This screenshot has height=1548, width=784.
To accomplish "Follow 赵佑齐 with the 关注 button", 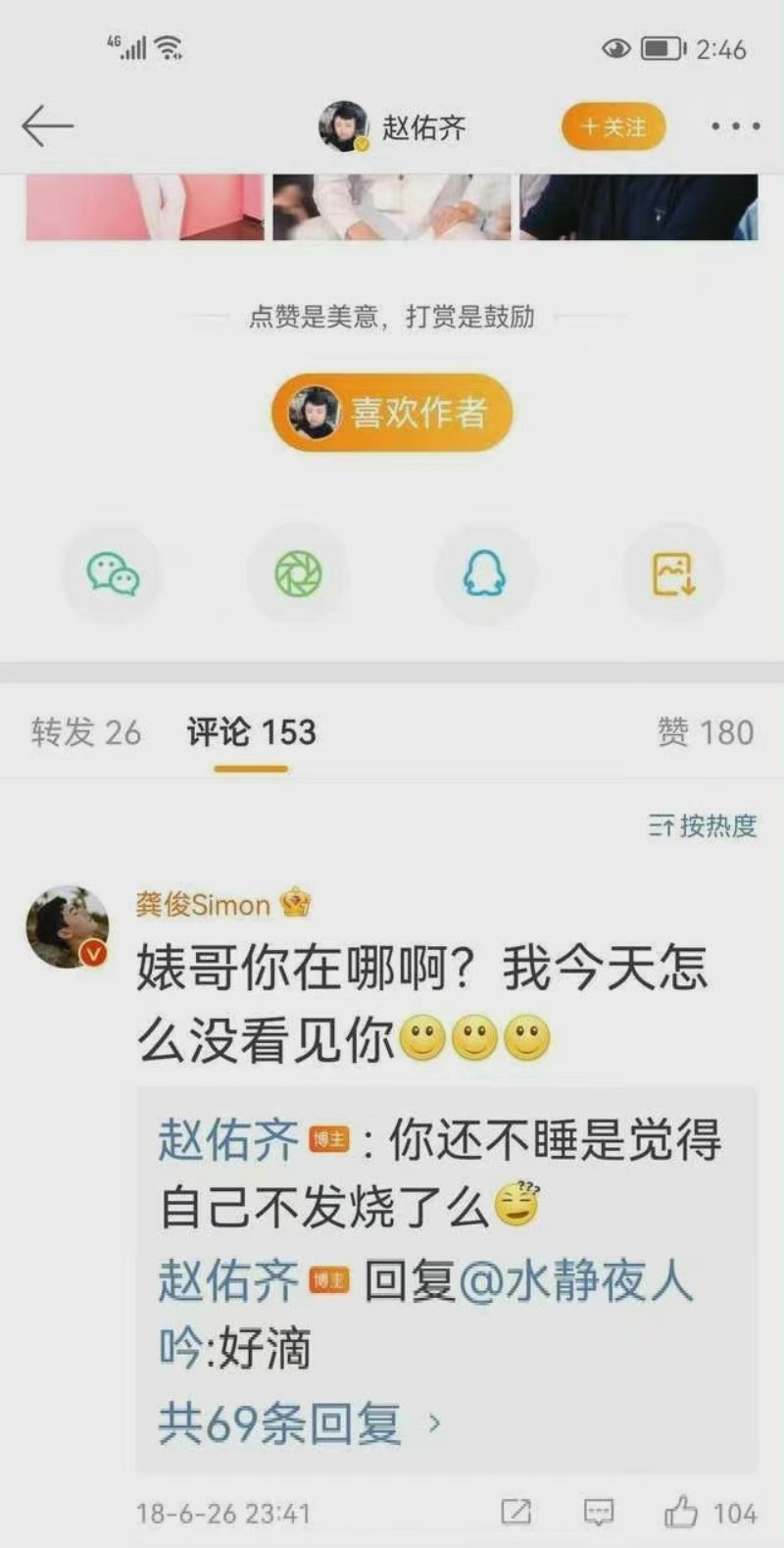I will pos(613,126).
